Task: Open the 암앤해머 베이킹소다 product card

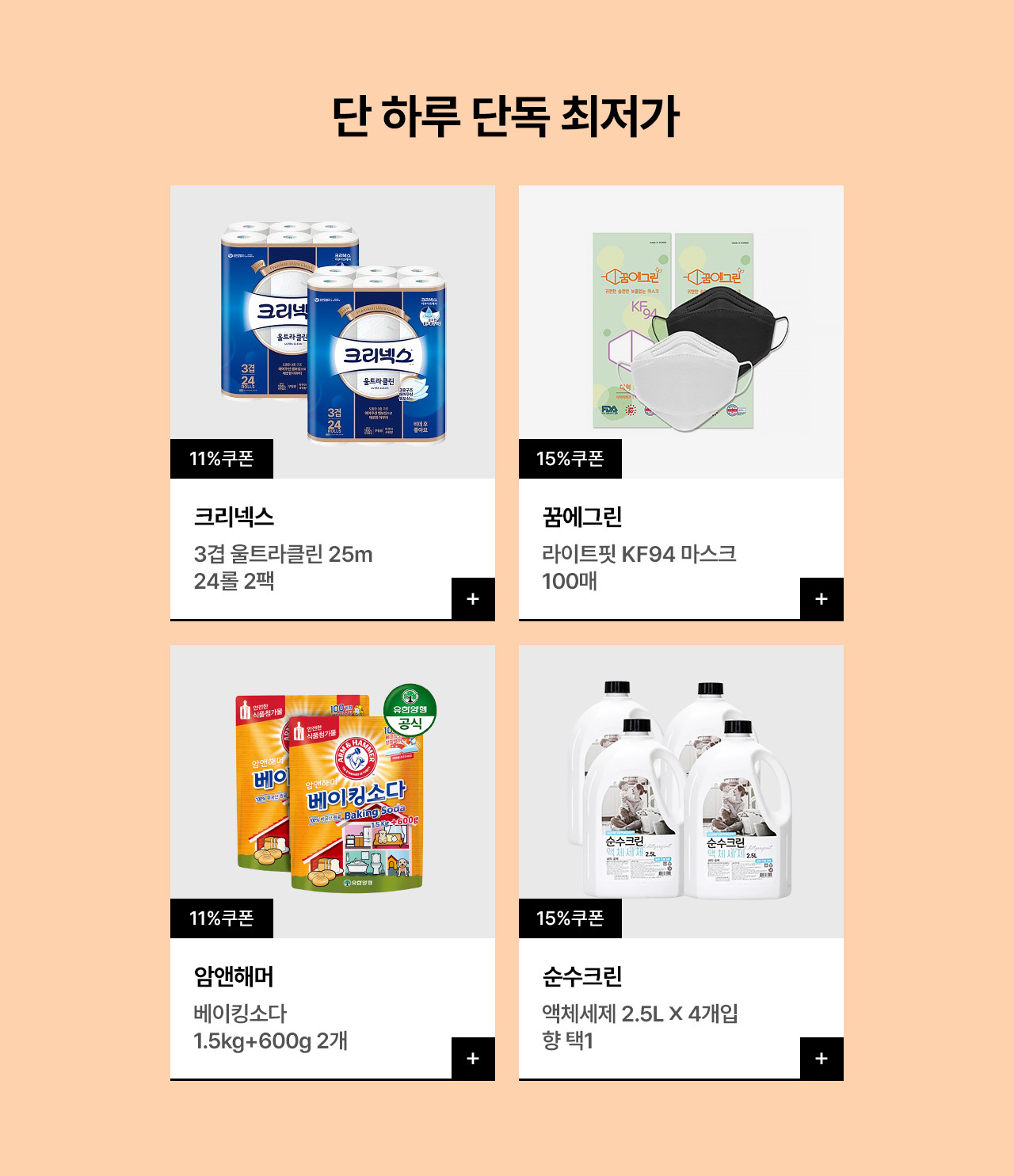Action: pyautogui.click(x=332, y=792)
